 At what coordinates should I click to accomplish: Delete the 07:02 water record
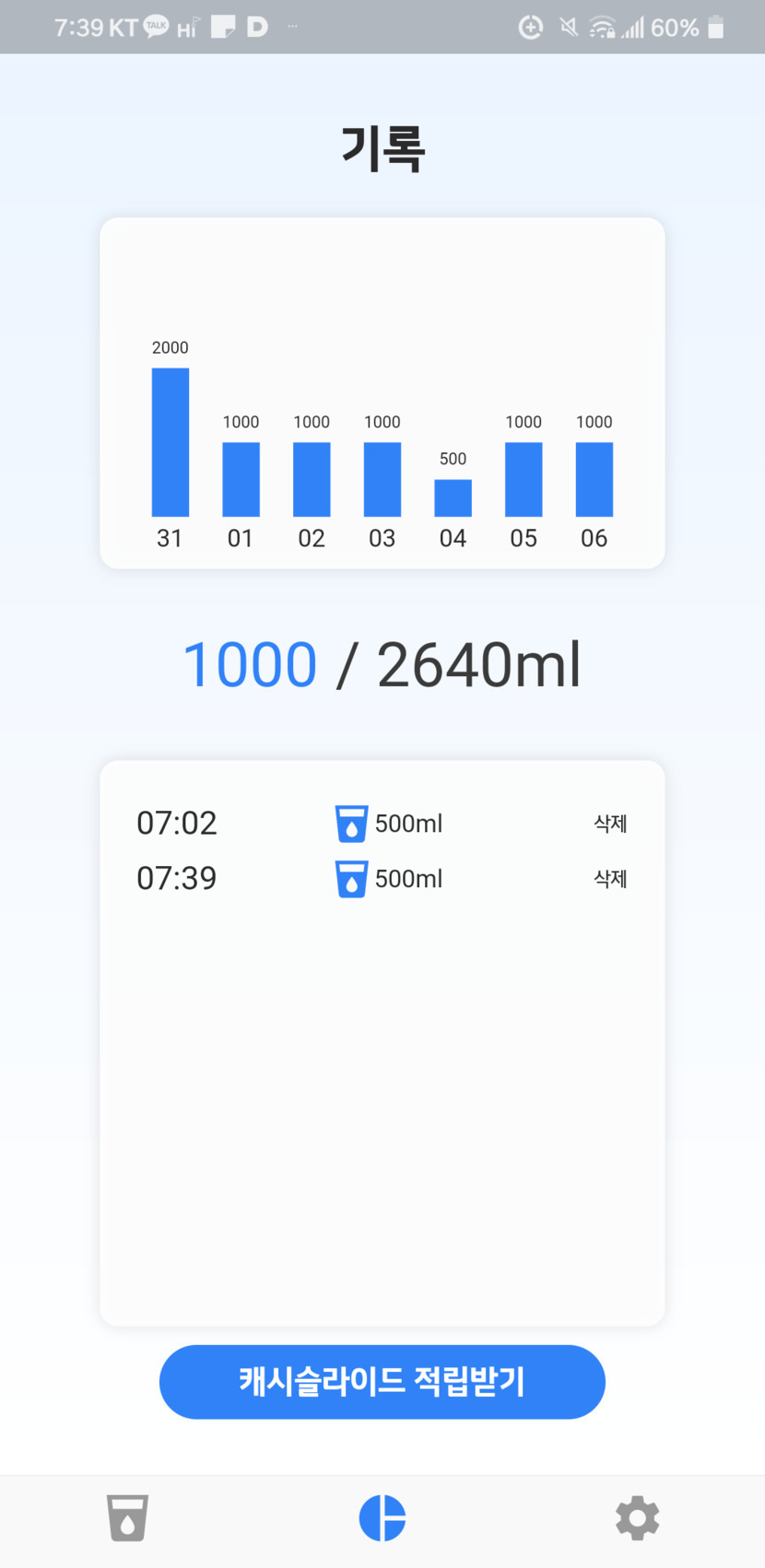[610, 824]
